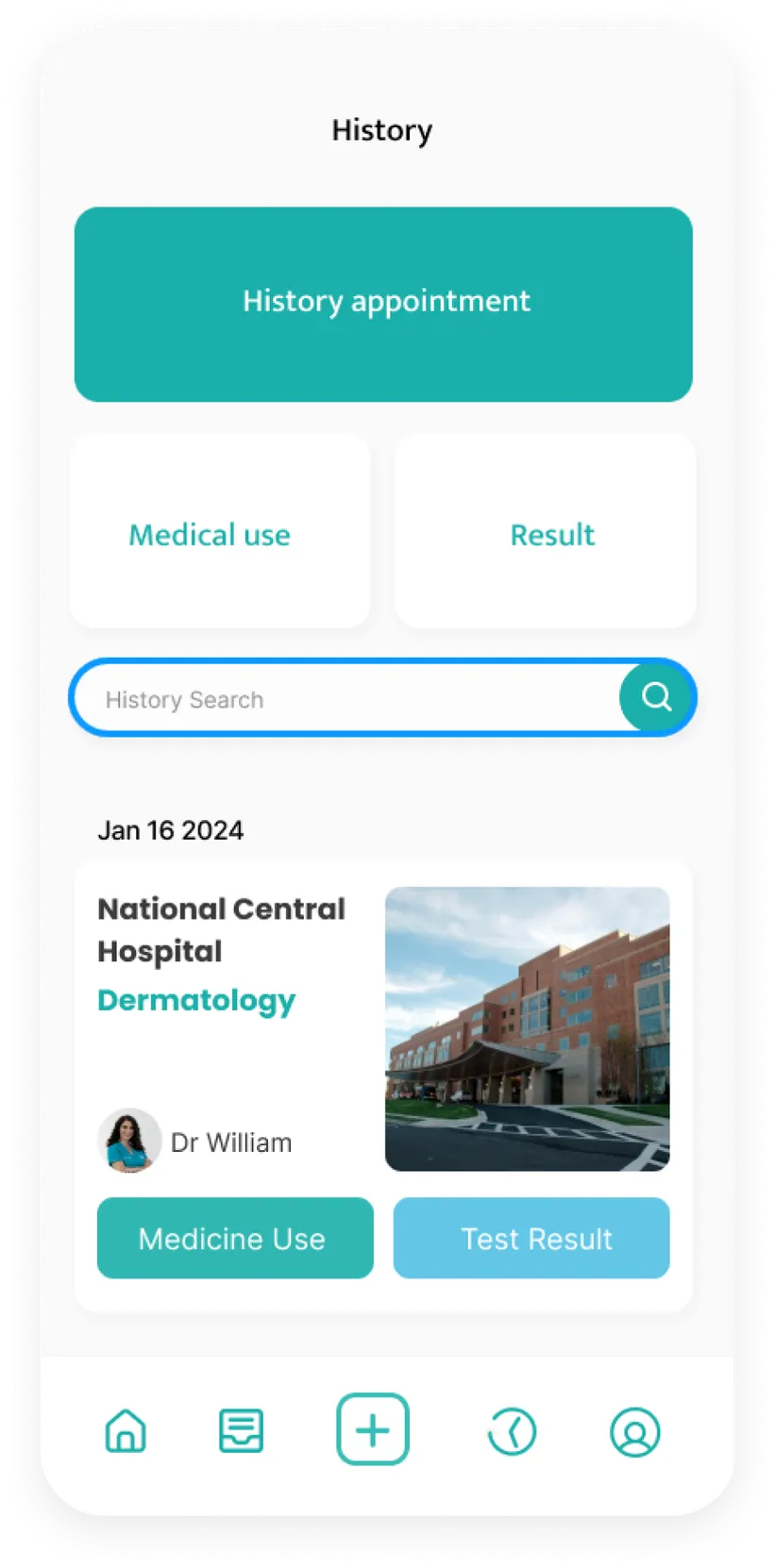
Task: Tap the magnifier search button
Action: coord(656,697)
